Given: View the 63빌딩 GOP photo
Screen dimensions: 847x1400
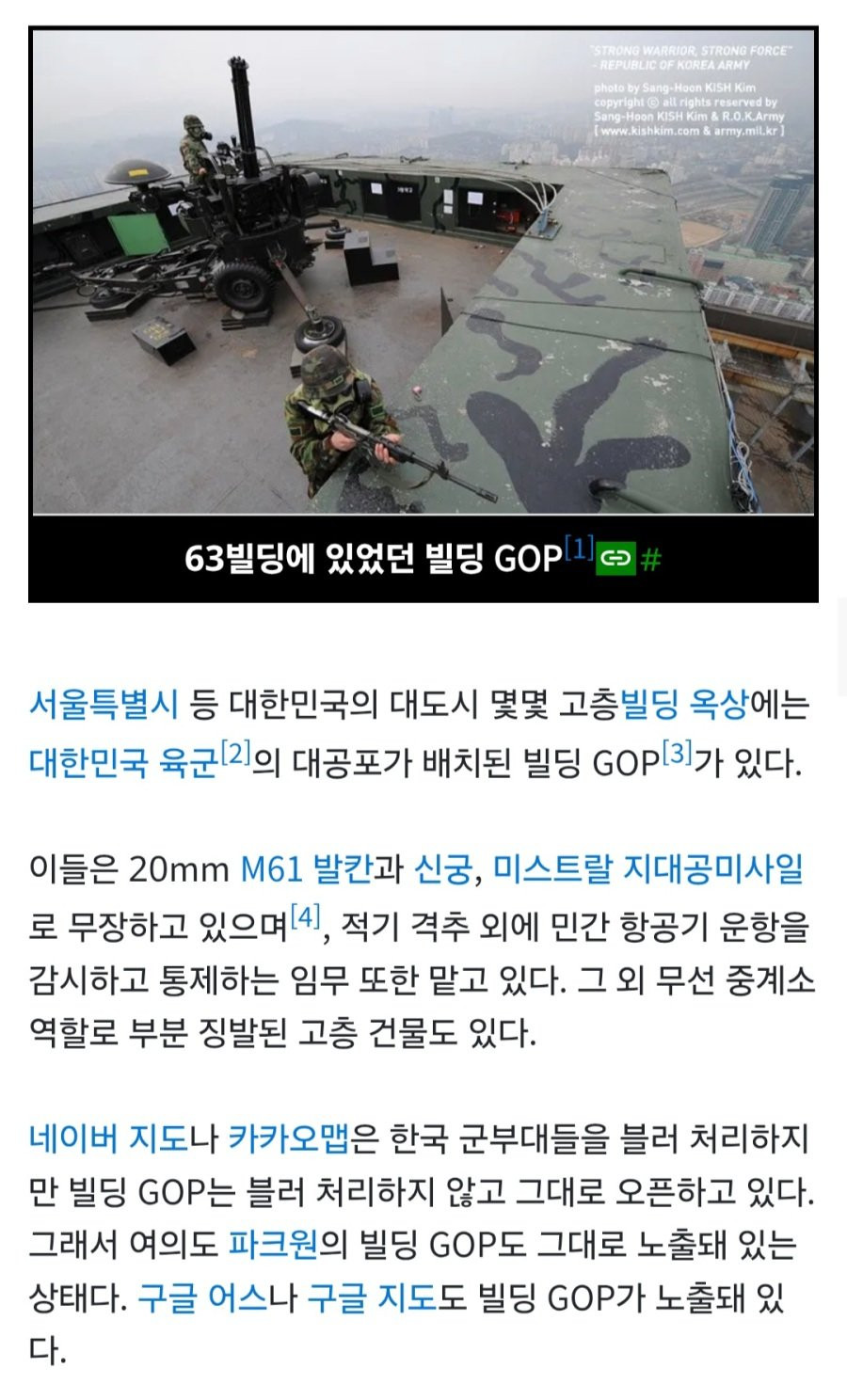Looking at the screenshot, I should click(423, 273).
